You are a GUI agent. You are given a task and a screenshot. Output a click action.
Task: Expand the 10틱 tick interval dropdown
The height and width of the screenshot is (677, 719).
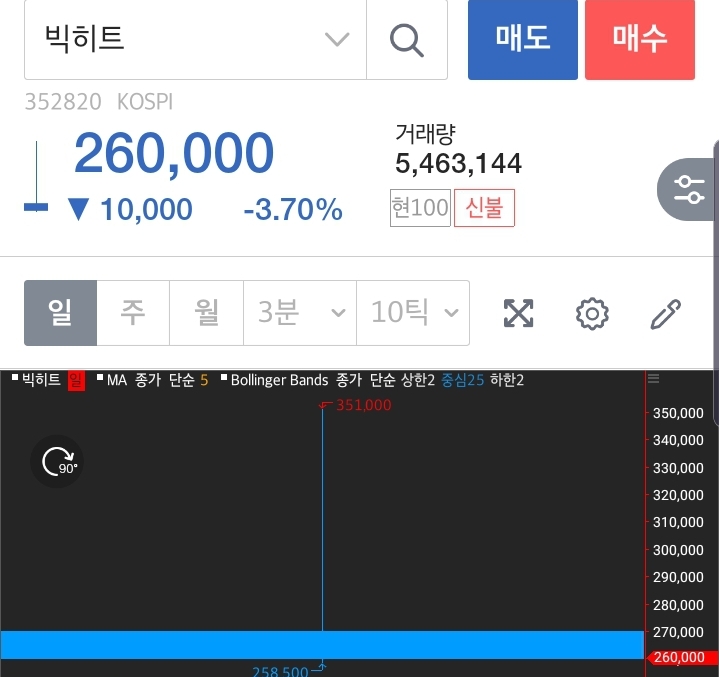coord(413,313)
